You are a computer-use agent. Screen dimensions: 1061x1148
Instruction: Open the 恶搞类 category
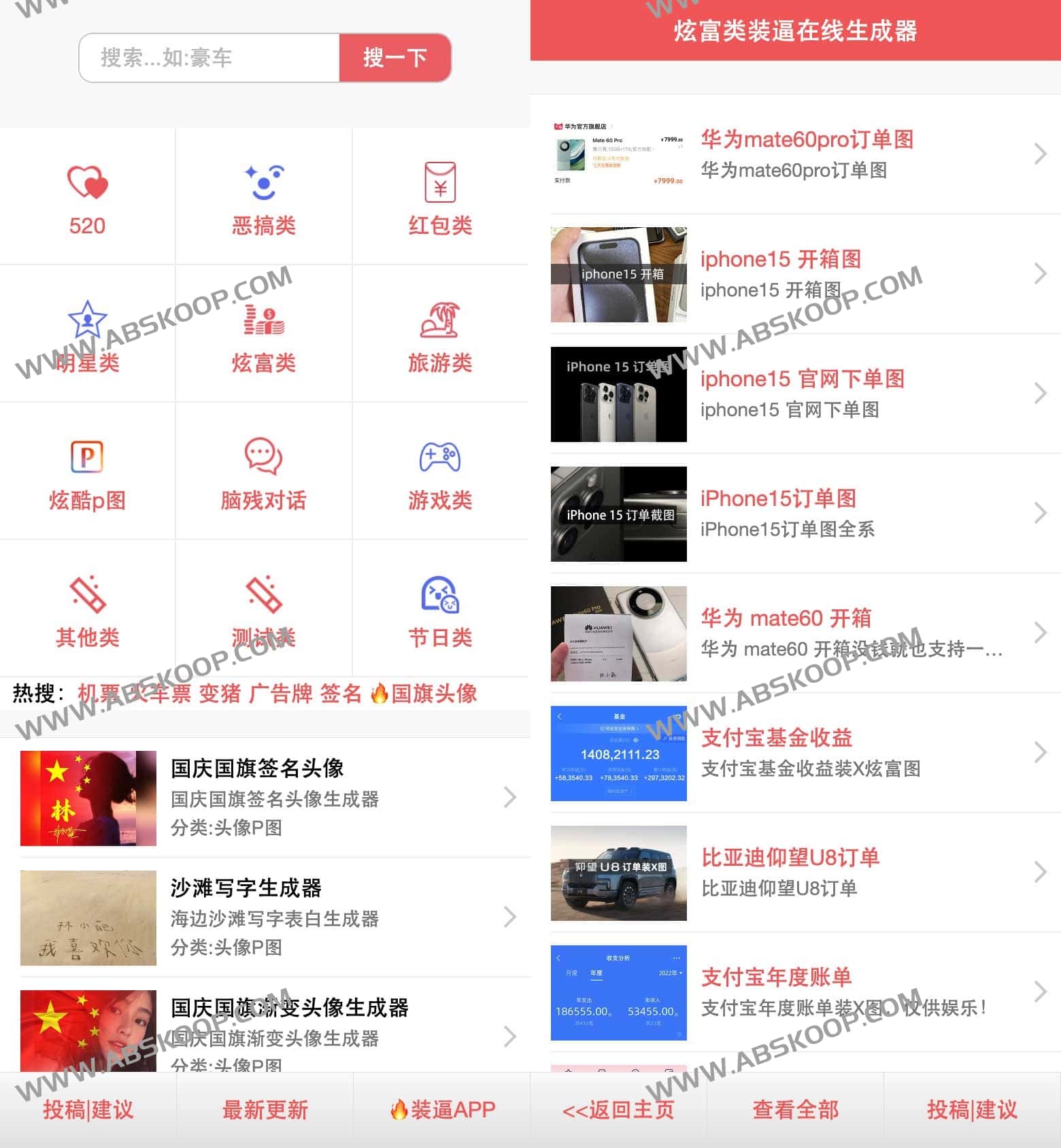264,198
